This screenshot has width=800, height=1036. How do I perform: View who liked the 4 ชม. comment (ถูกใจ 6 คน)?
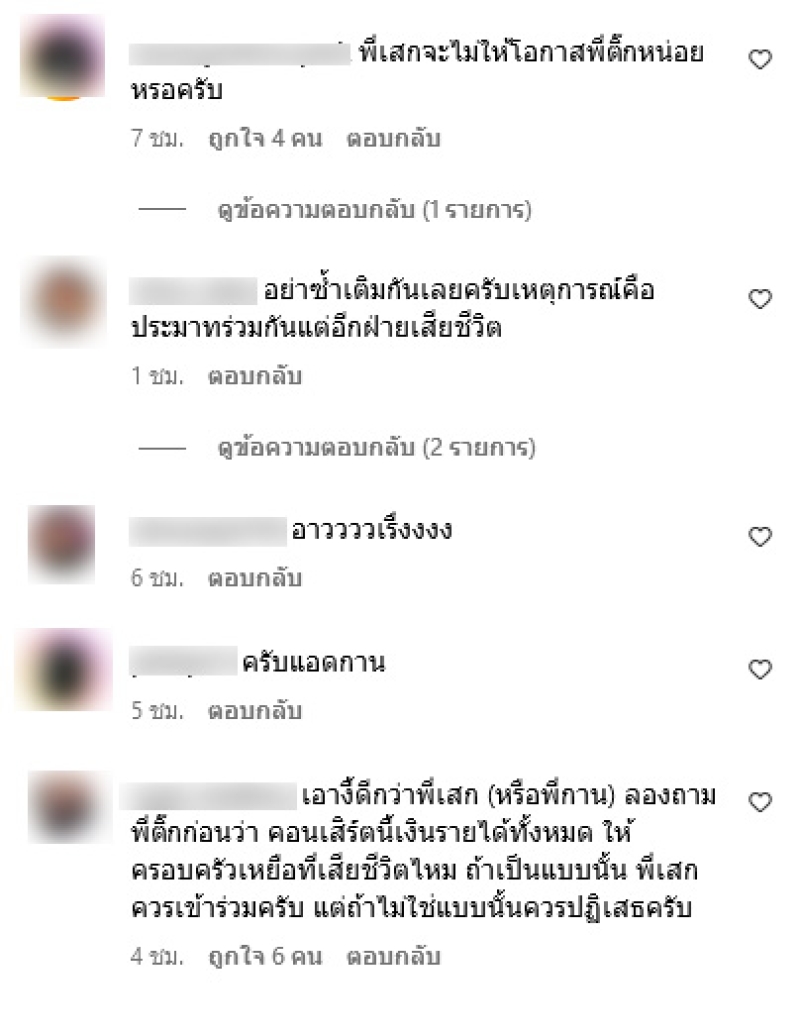[x=264, y=956]
